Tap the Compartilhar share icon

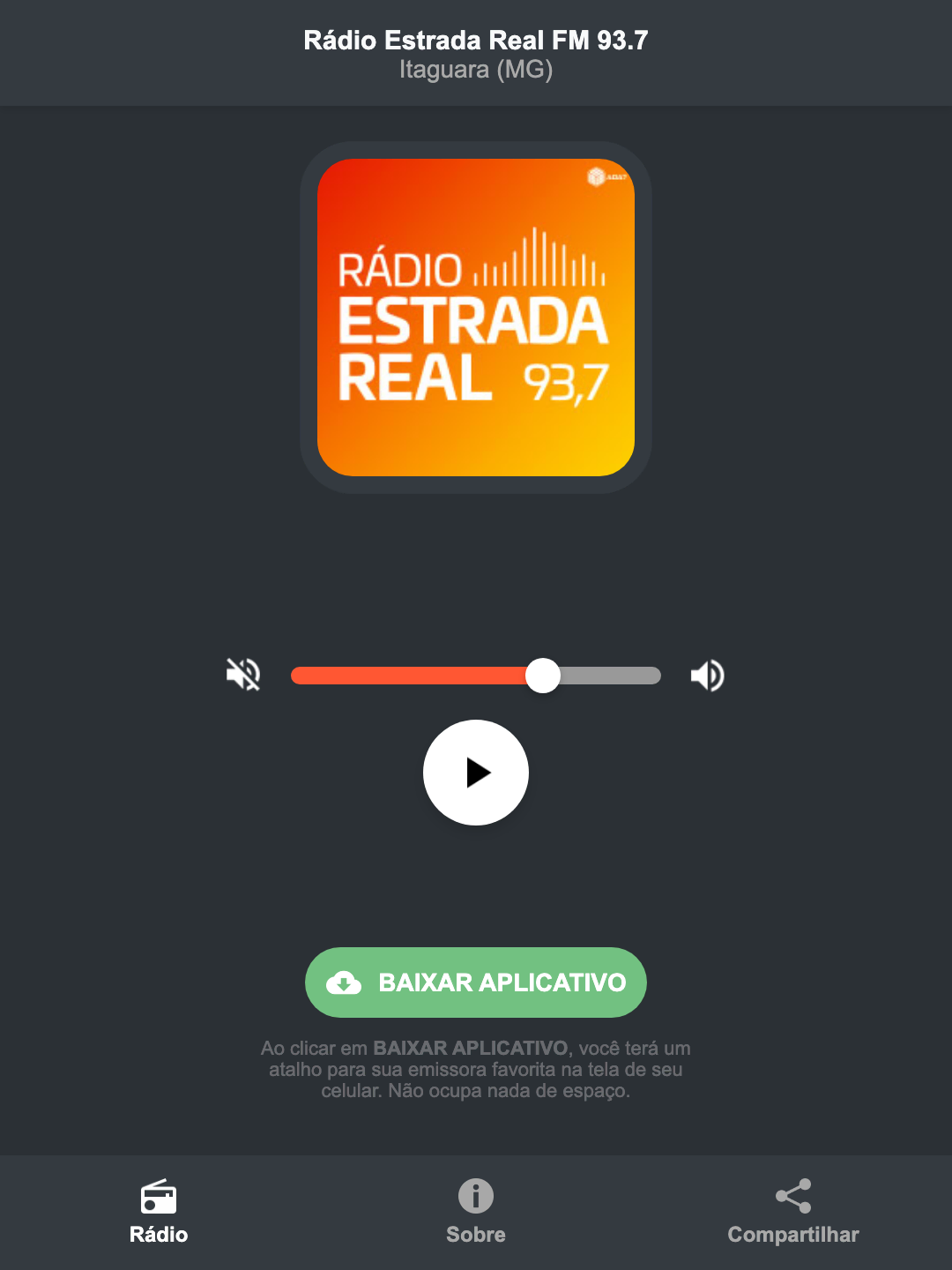click(792, 1198)
